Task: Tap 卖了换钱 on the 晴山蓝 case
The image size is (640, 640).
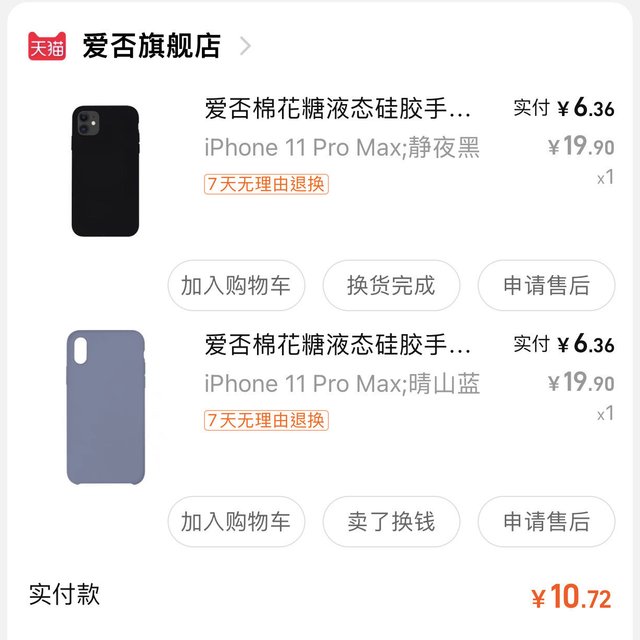Action: click(391, 521)
